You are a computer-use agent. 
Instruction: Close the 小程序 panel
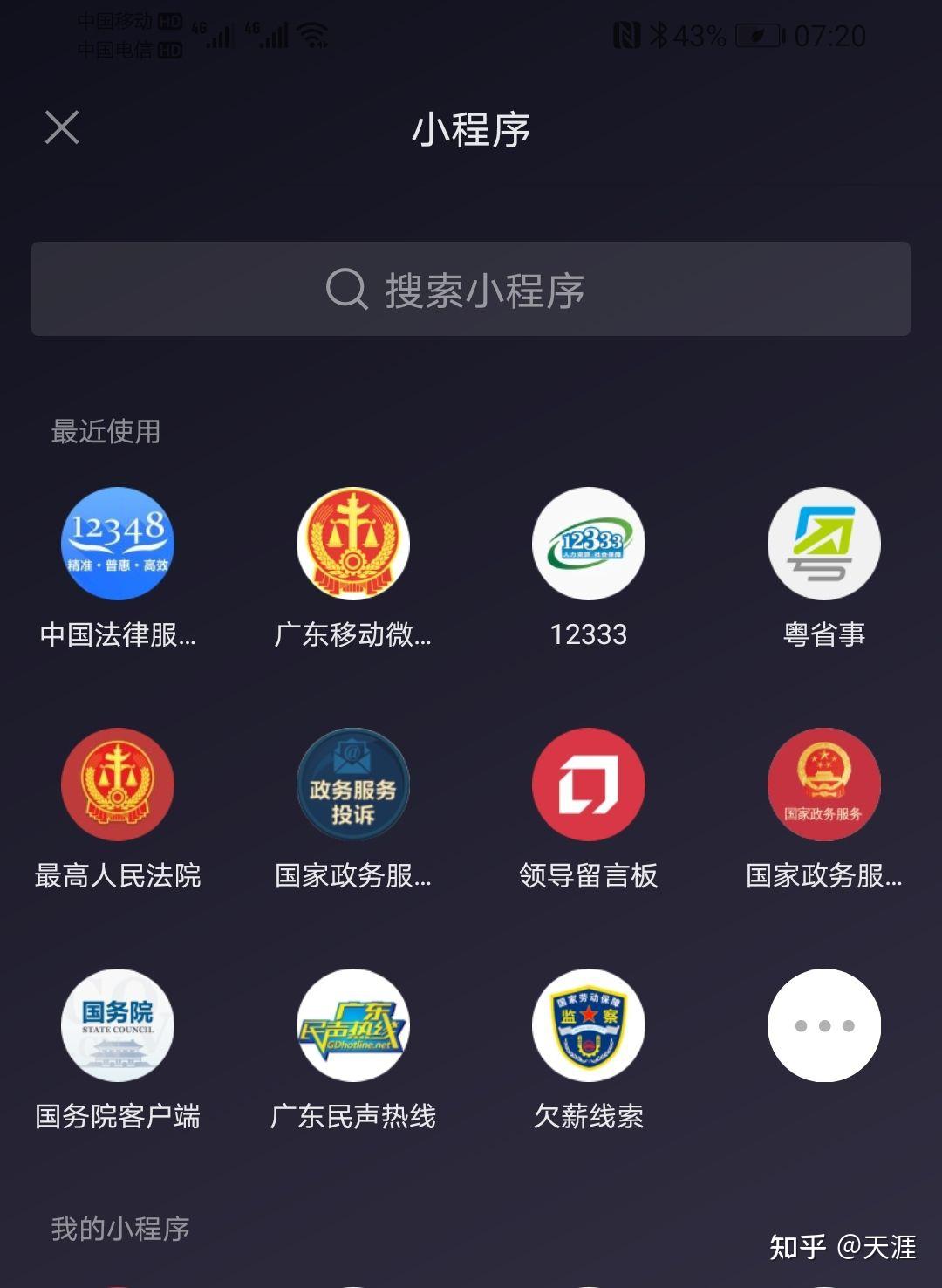pos(62,127)
